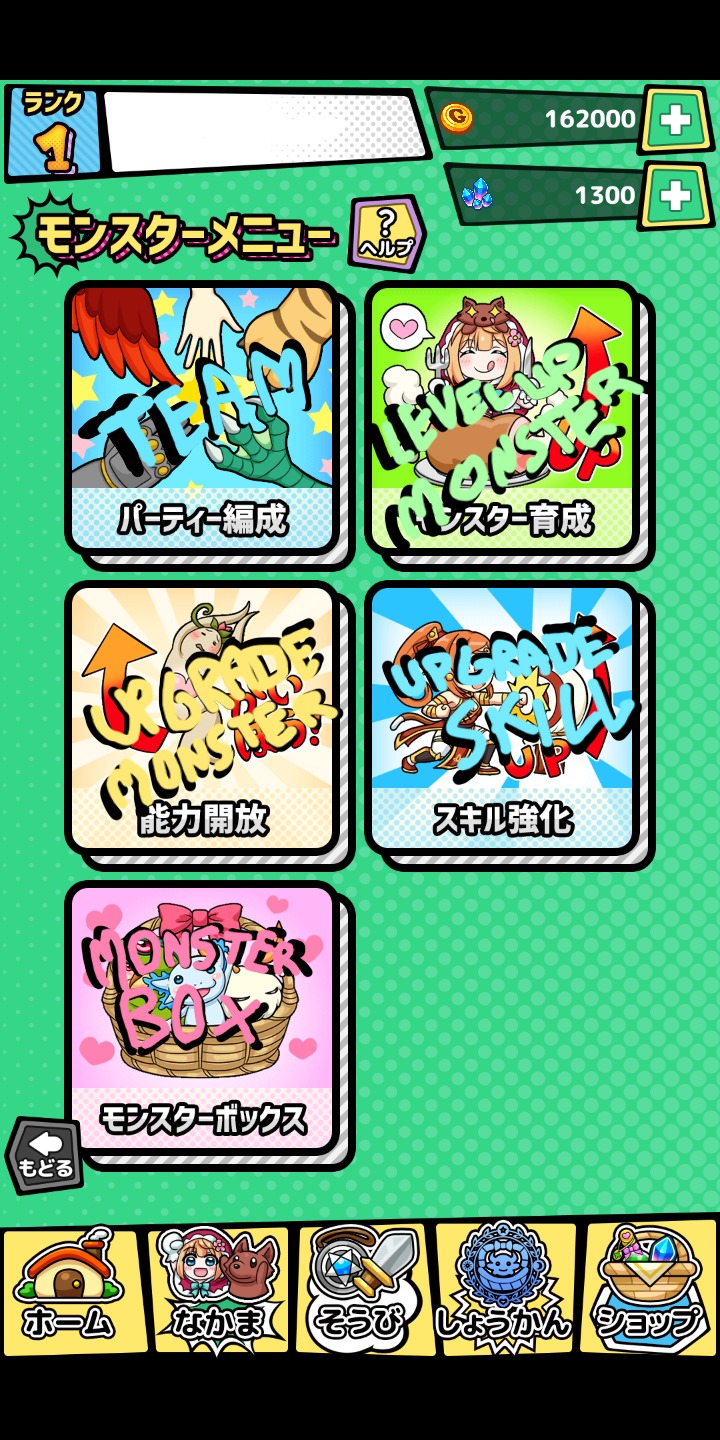Switch to the そうび equipment tab

coord(364,1288)
